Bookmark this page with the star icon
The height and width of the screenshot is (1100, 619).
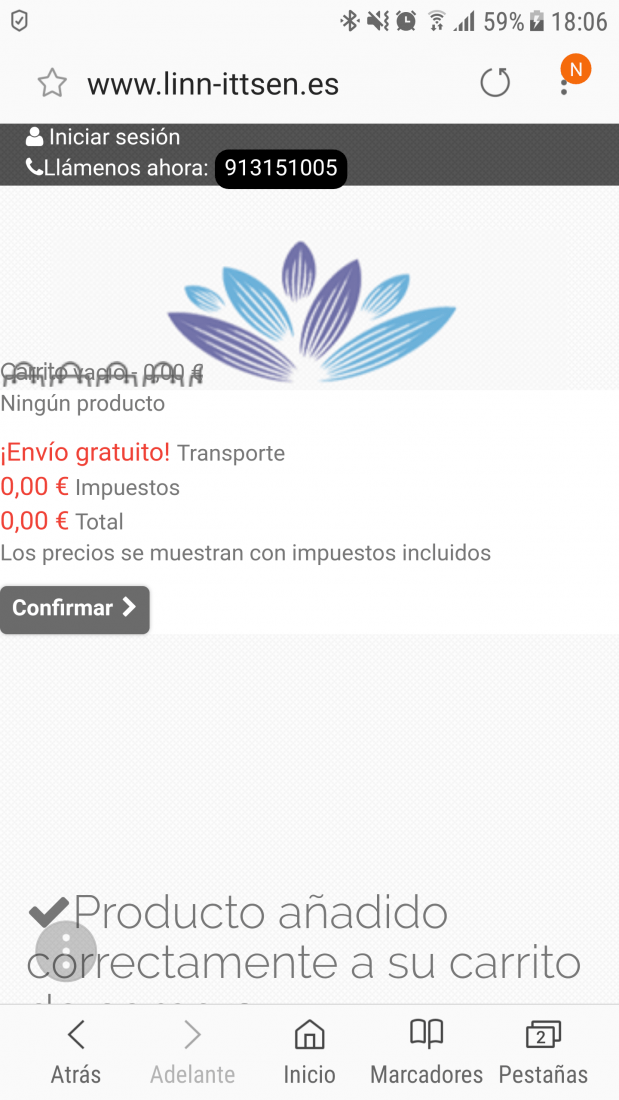[x=52, y=84]
